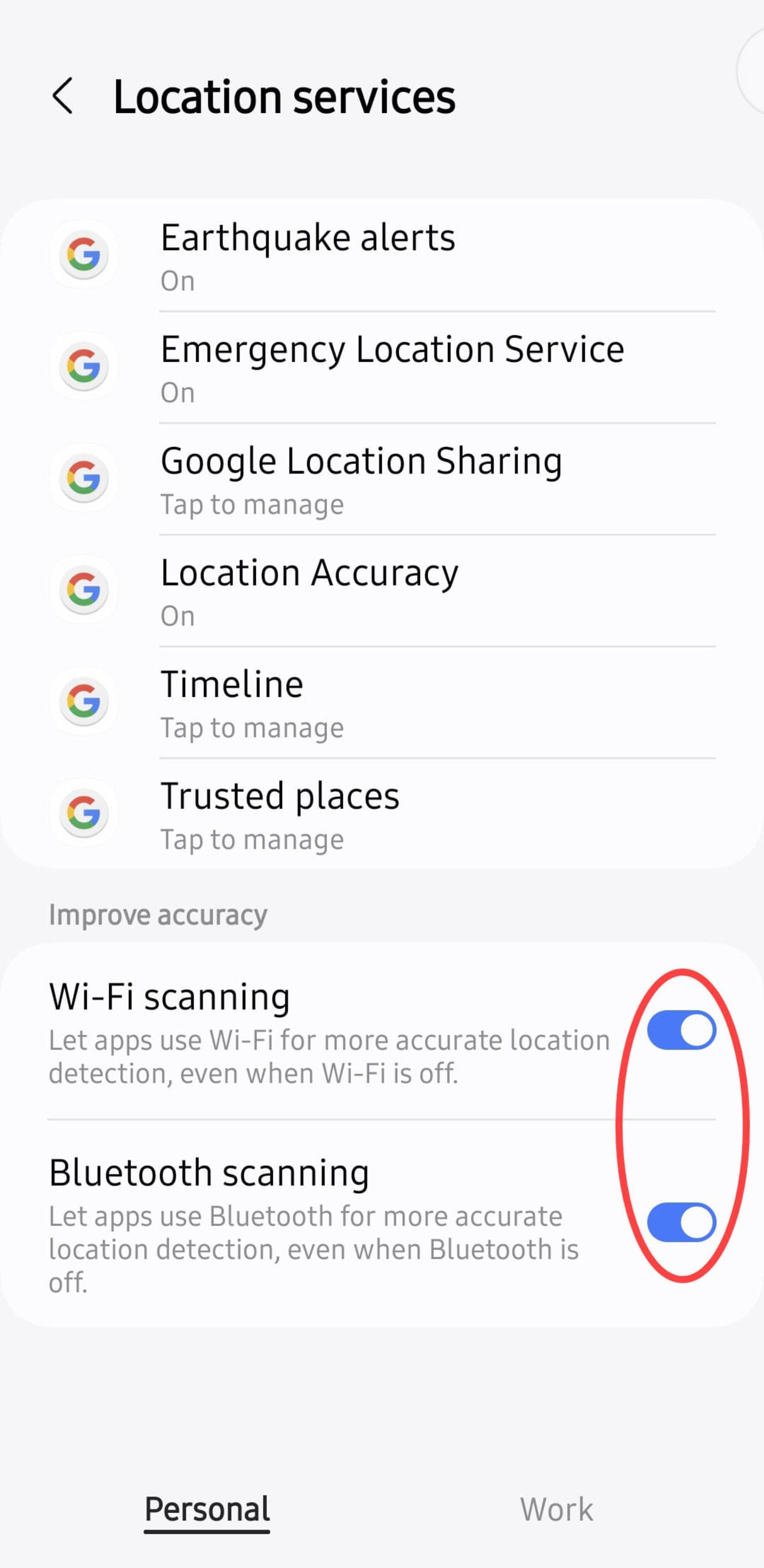The width and height of the screenshot is (764, 1568).
Task: Disable Bluetooth scanning toggle
Action: 681,1222
